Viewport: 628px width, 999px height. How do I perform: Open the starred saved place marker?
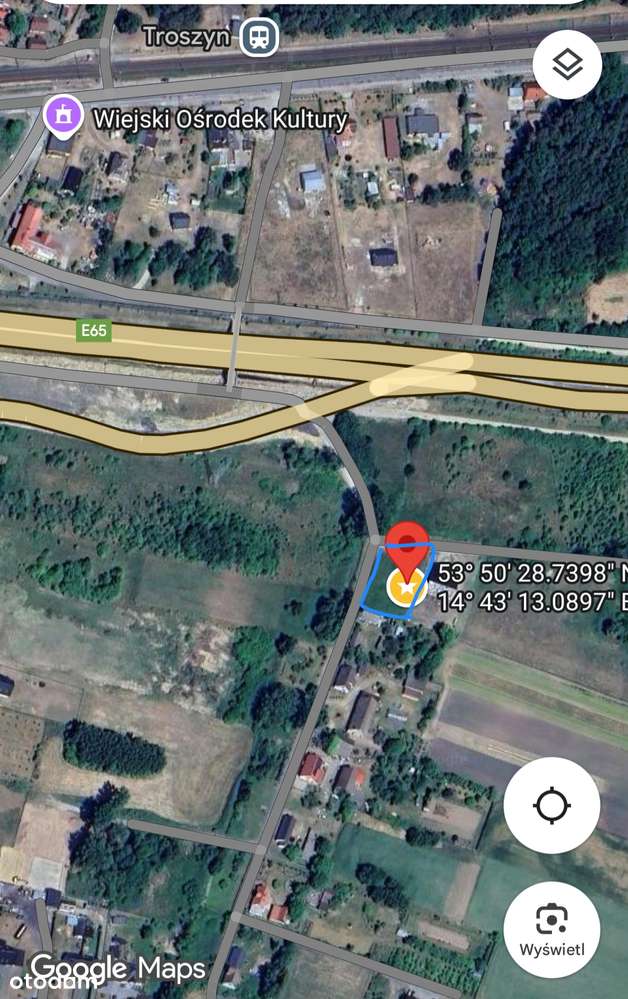pos(405,590)
